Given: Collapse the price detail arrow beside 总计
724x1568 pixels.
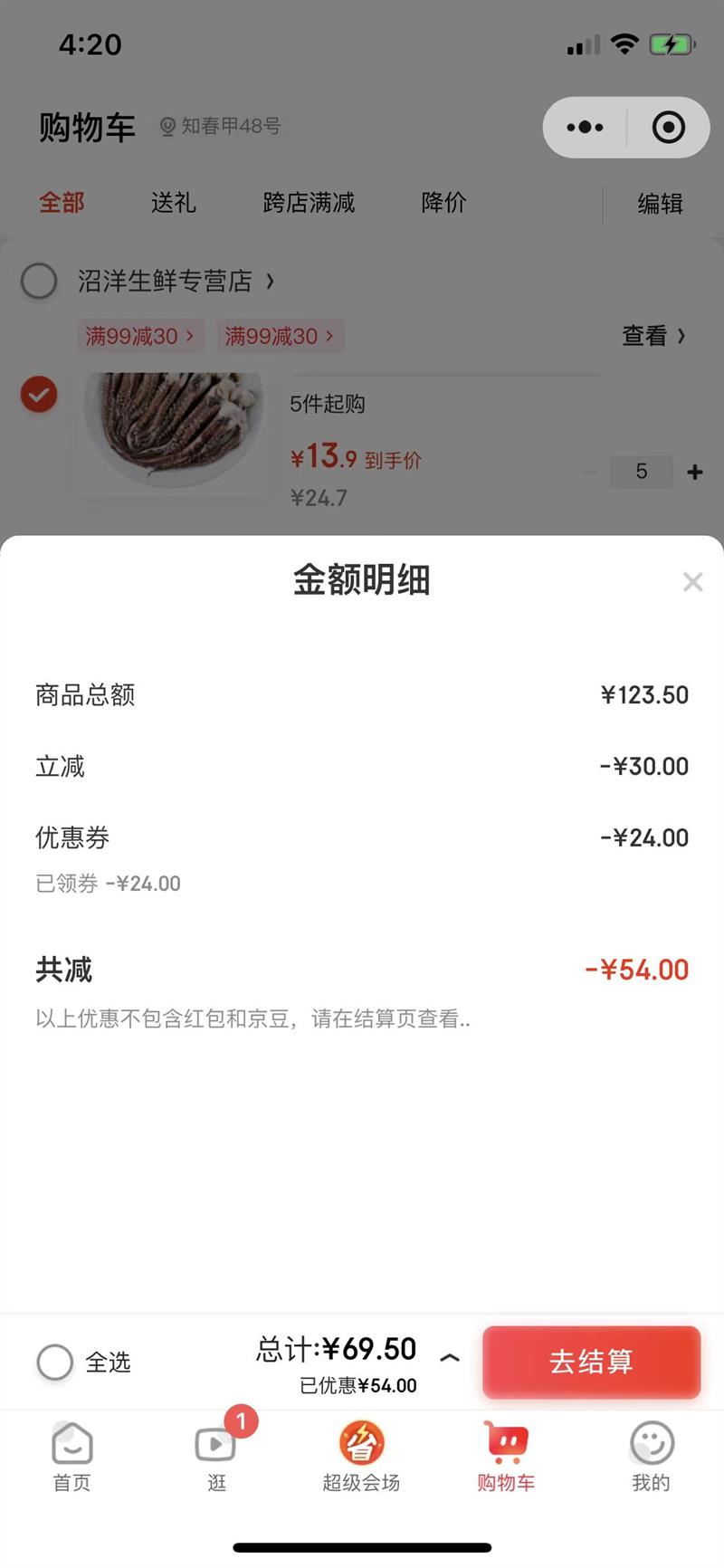Looking at the screenshot, I should (450, 1358).
